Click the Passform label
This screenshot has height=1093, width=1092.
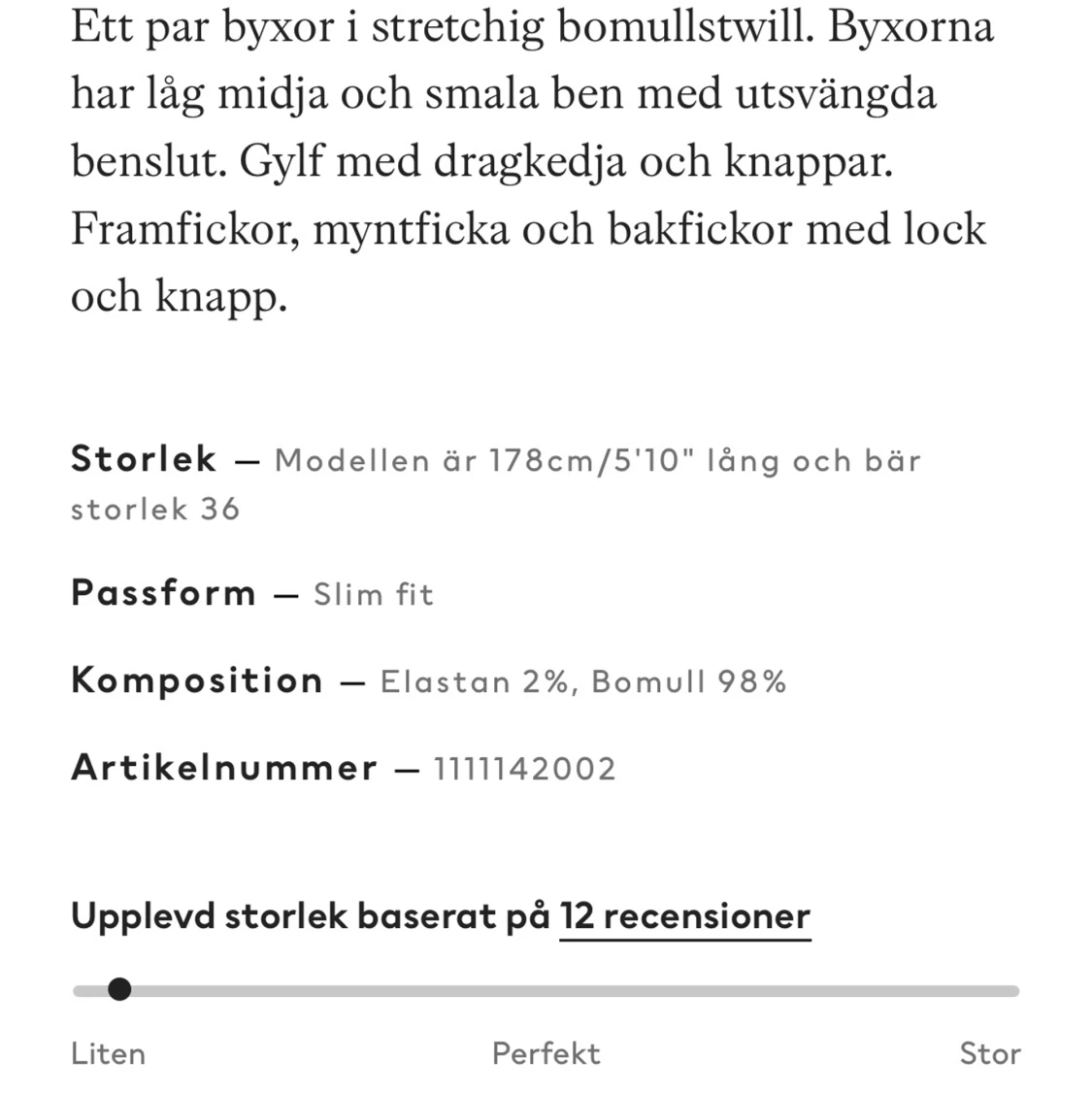(163, 593)
